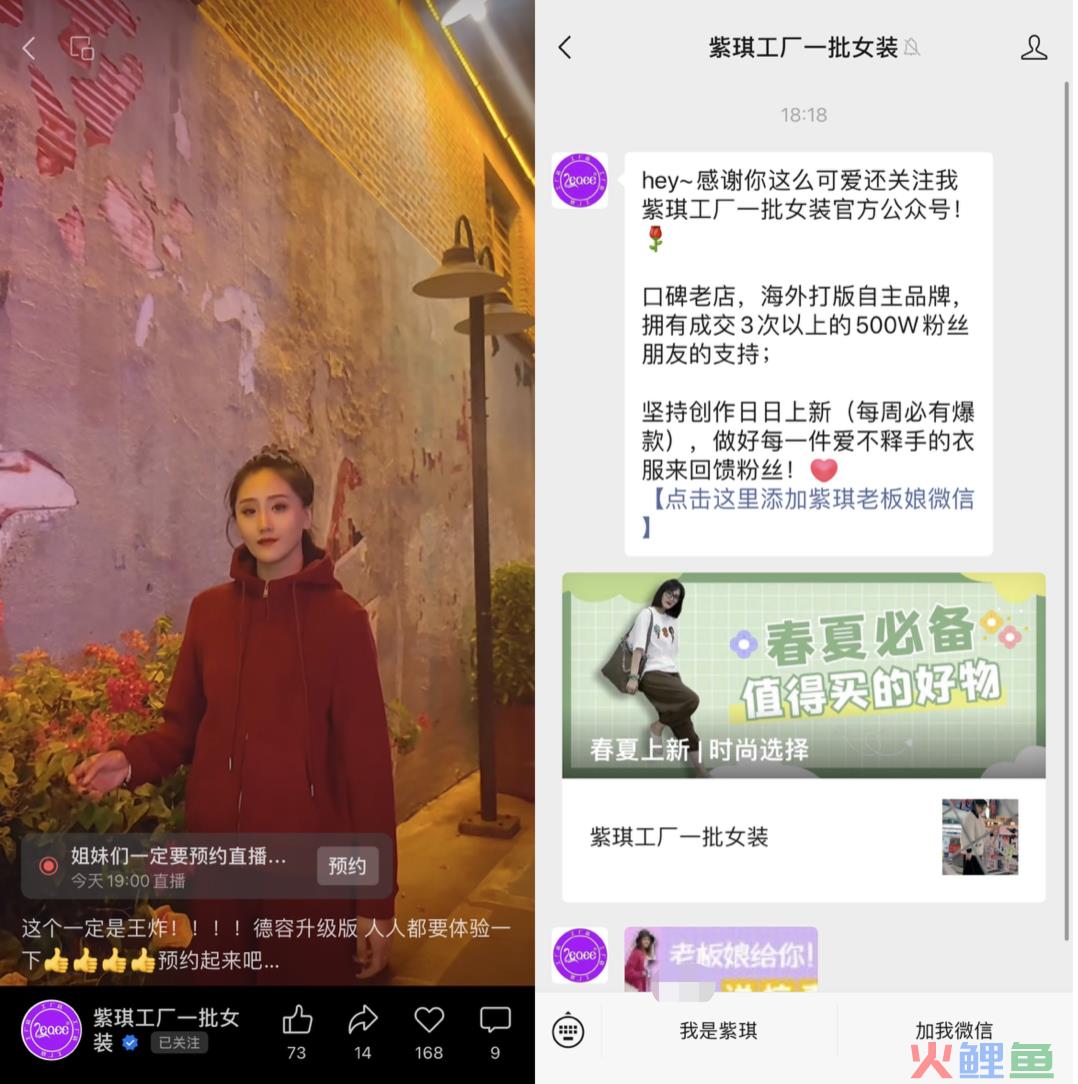
Task: Switch to keyboard input in chat
Action: click(x=567, y=1030)
